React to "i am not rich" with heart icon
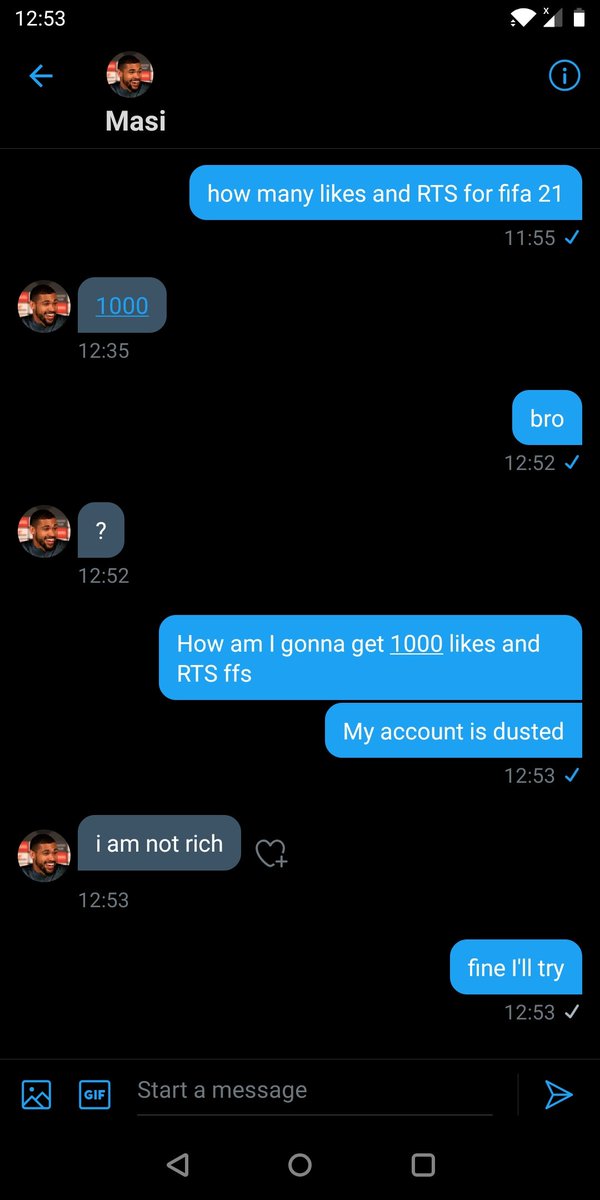600x1200 pixels. tap(271, 852)
